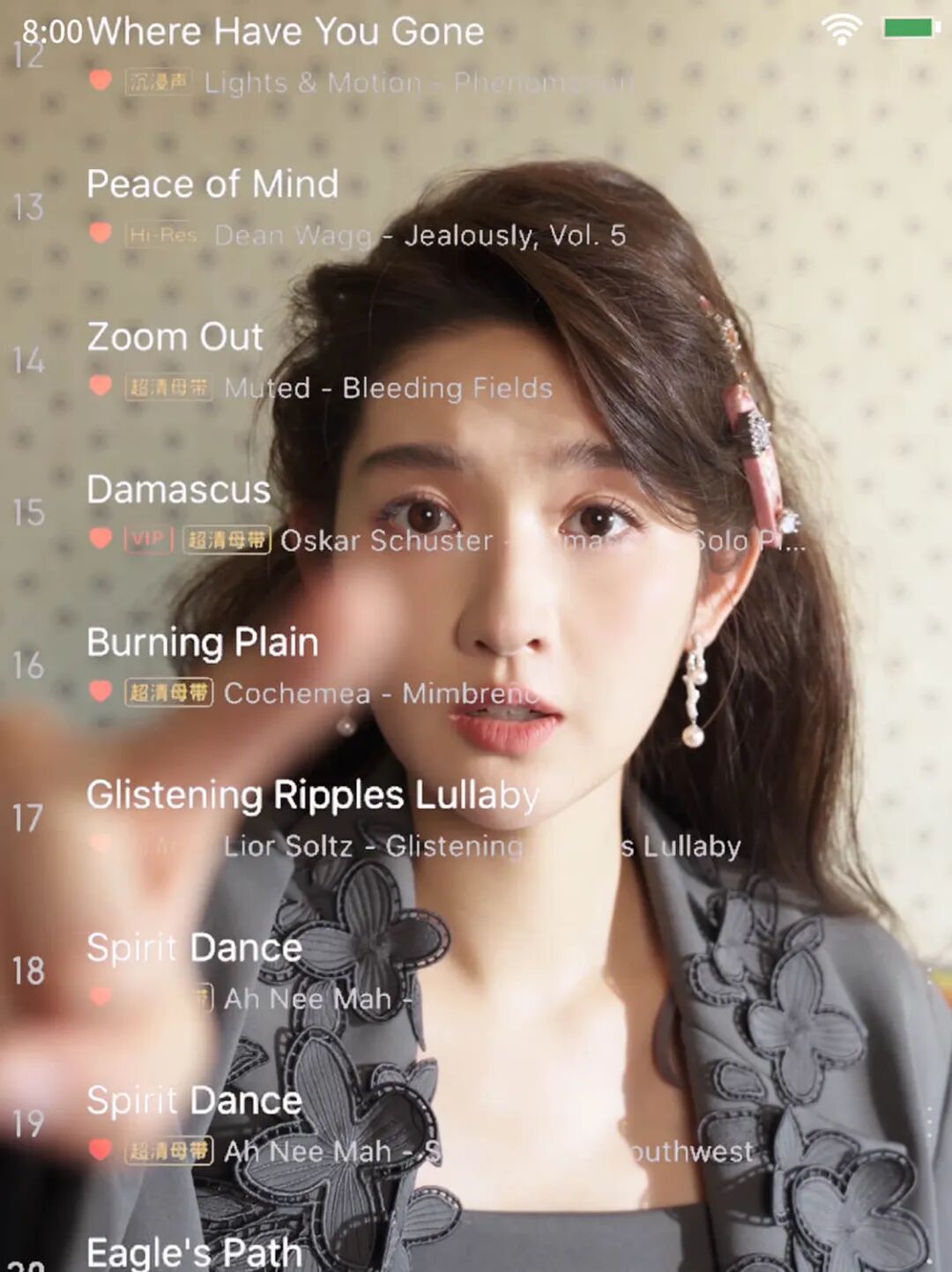Viewport: 952px width, 1272px height.
Task: Play track 18 Spirit Dance
Action: pos(476,971)
